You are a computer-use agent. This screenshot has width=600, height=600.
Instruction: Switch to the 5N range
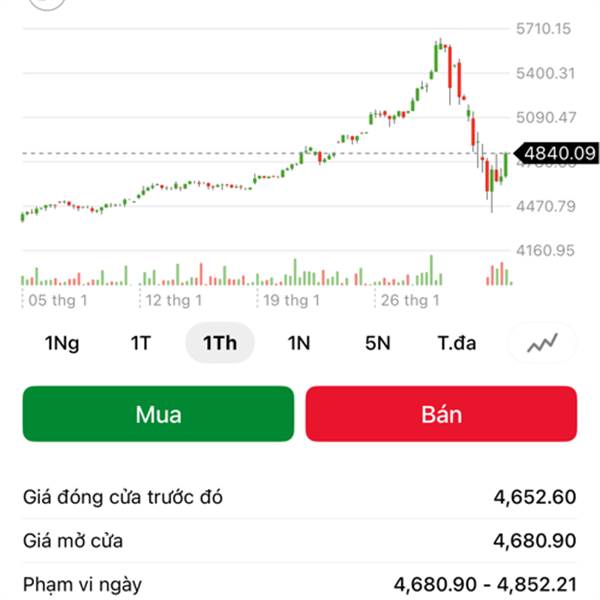[377, 343]
